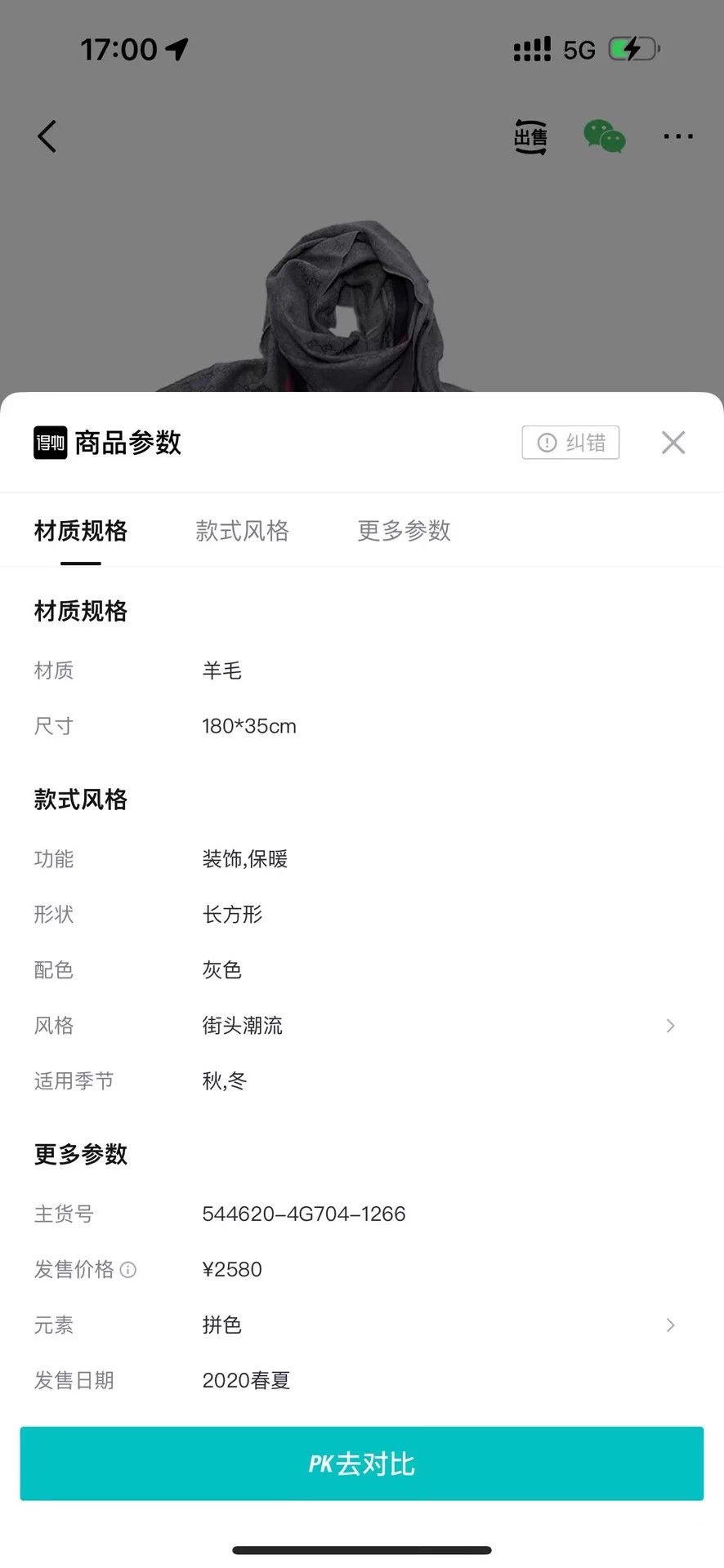Show info about 发售价格

click(x=128, y=1270)
